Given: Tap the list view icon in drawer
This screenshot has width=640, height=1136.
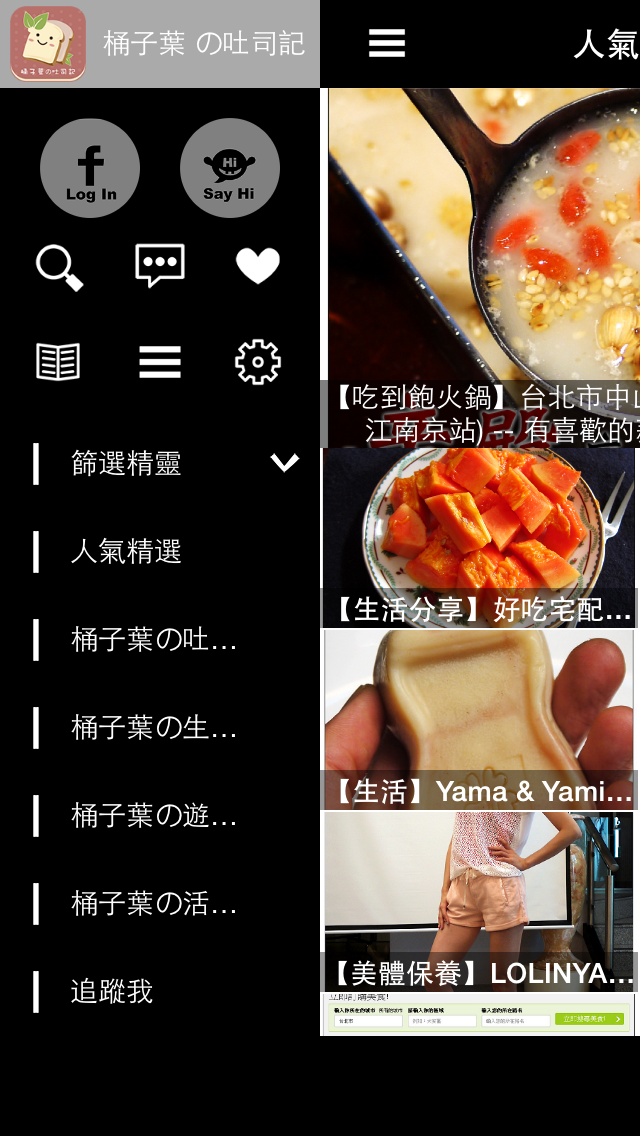Looking at the screenshot, I should pyautogui.click(x=160, y=361).
